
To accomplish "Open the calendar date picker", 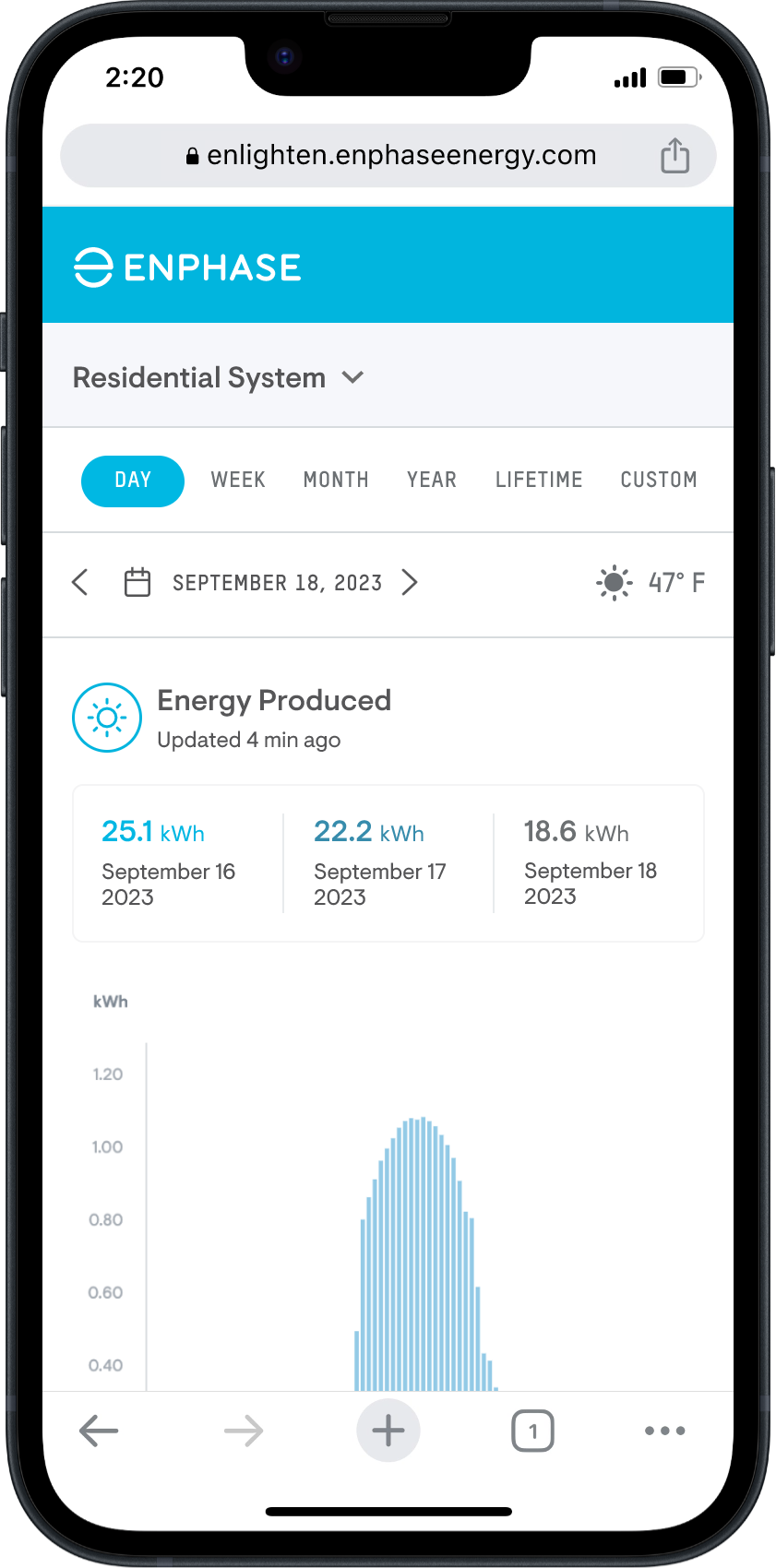I will tap(137, 583).
